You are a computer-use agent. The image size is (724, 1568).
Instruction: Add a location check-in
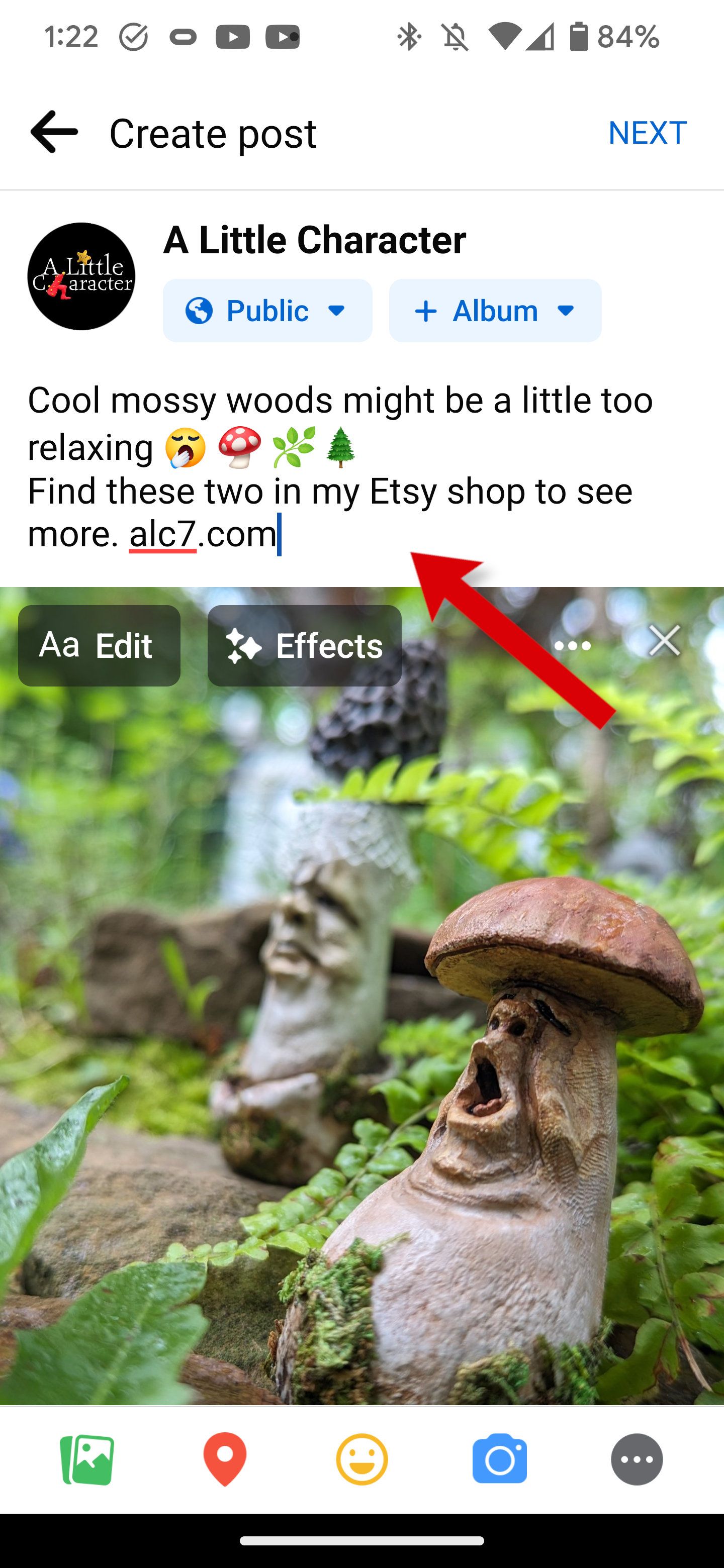[x=225, y=1459]
